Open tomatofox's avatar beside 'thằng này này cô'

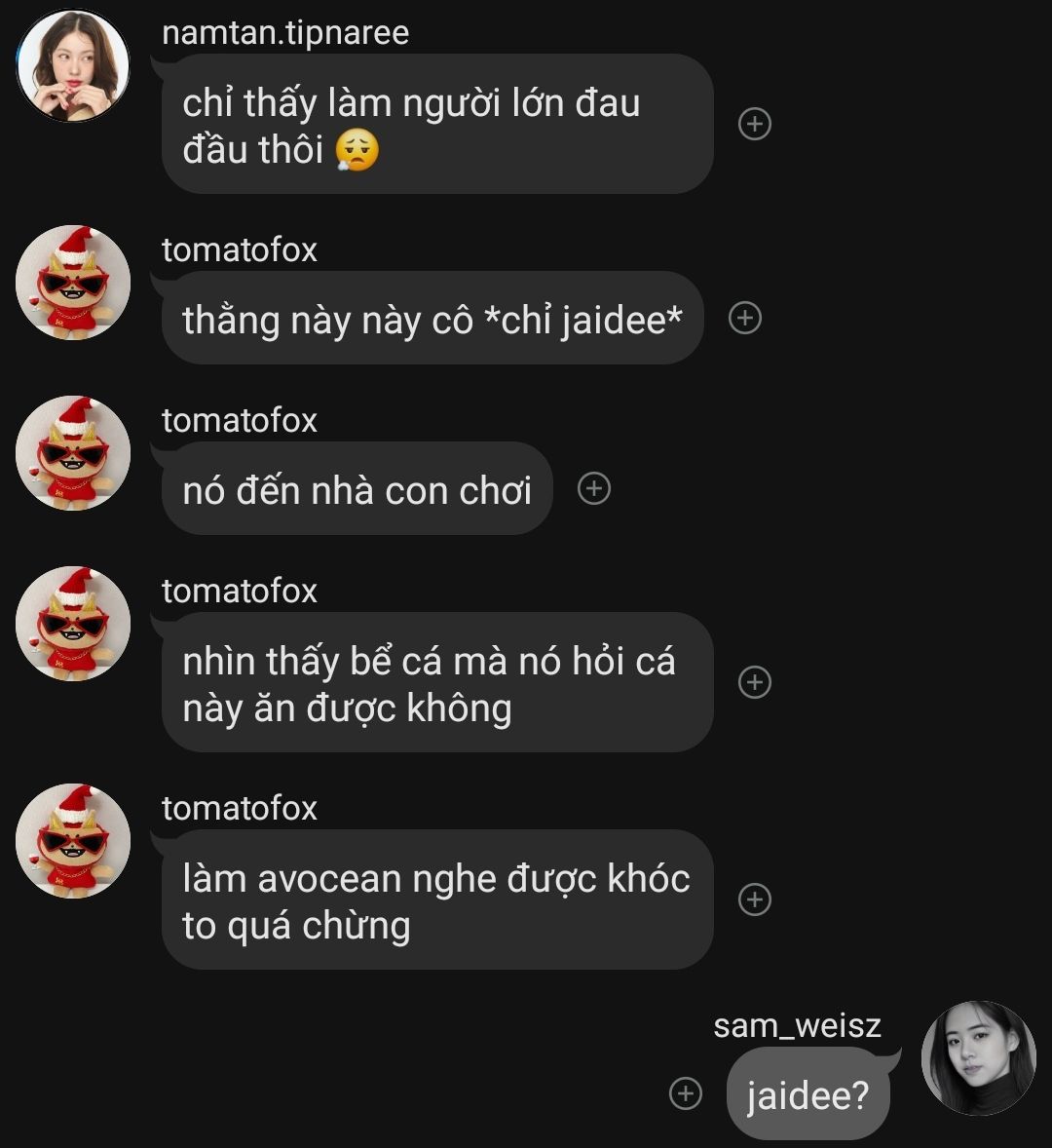(73, 284)
